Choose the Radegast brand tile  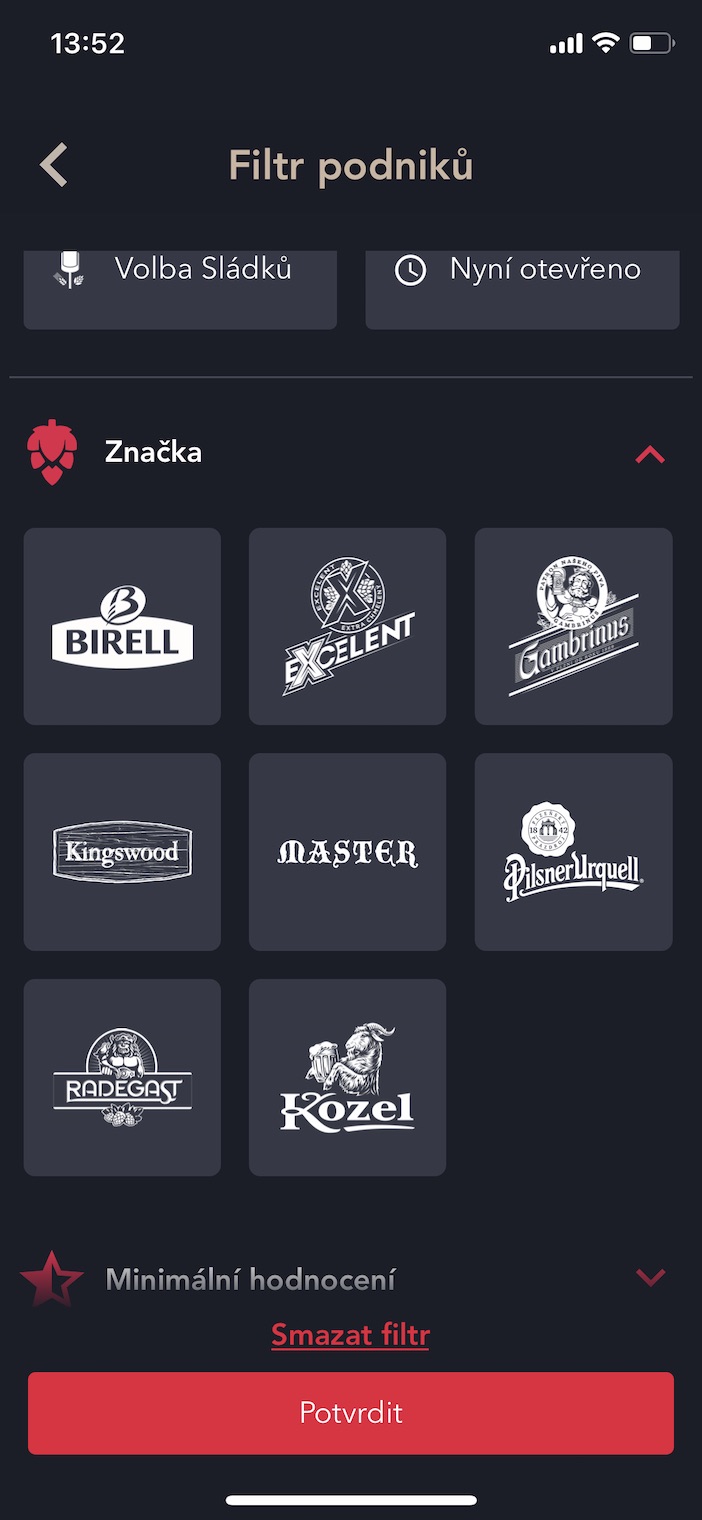coord(122,1077)
